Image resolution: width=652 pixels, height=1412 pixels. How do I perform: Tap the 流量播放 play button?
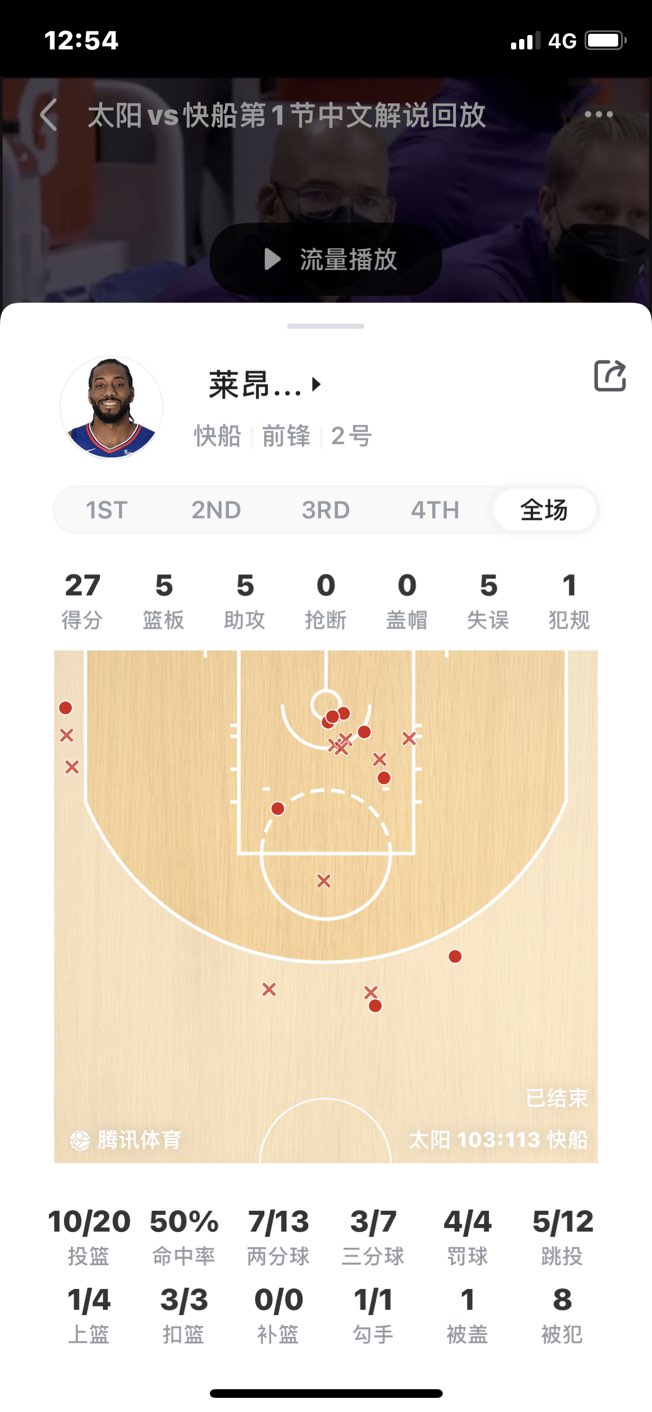coord(326,260)
